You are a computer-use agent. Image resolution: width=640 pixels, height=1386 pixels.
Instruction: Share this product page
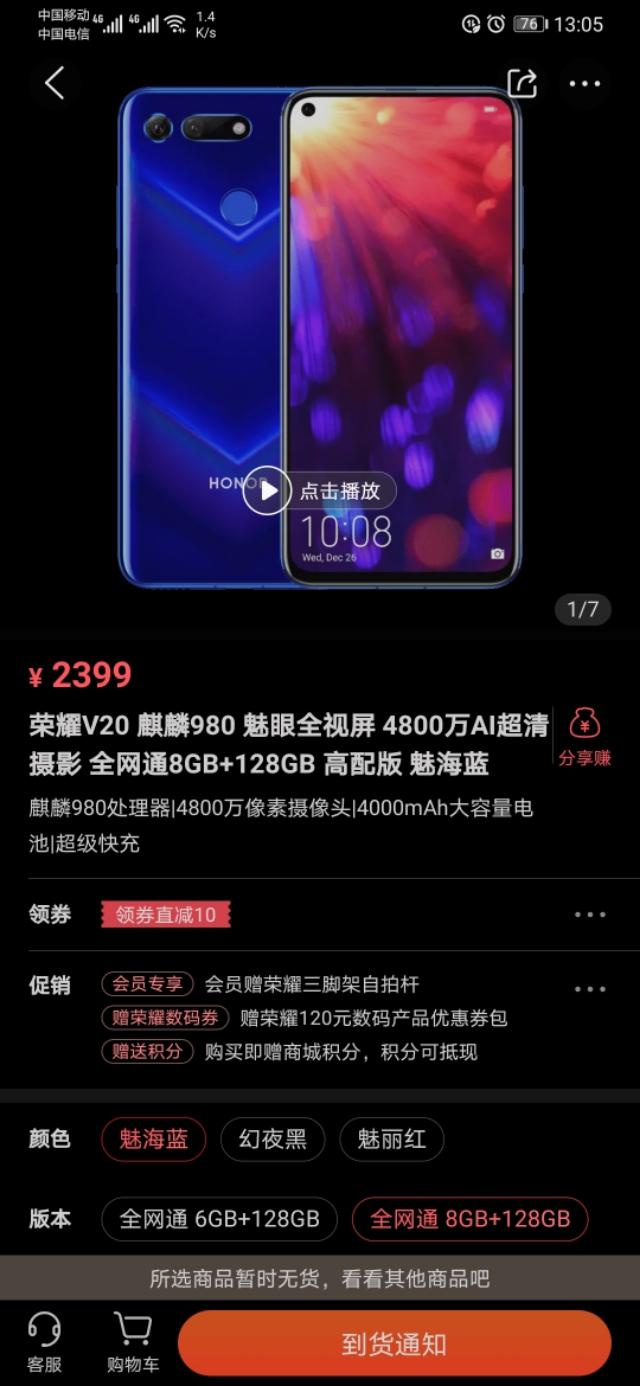click(x=521, y=84)
